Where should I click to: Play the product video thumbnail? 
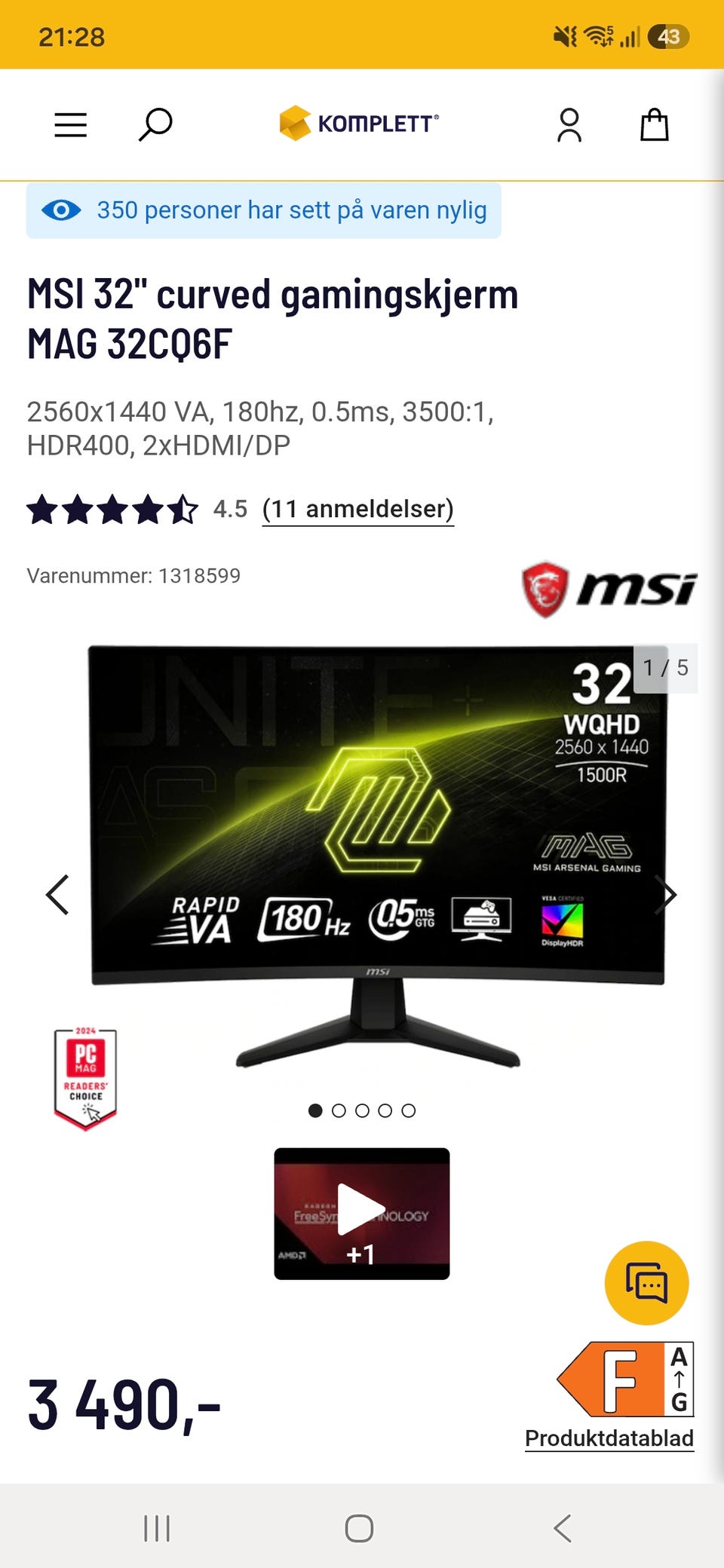(x=362, y=1214)
